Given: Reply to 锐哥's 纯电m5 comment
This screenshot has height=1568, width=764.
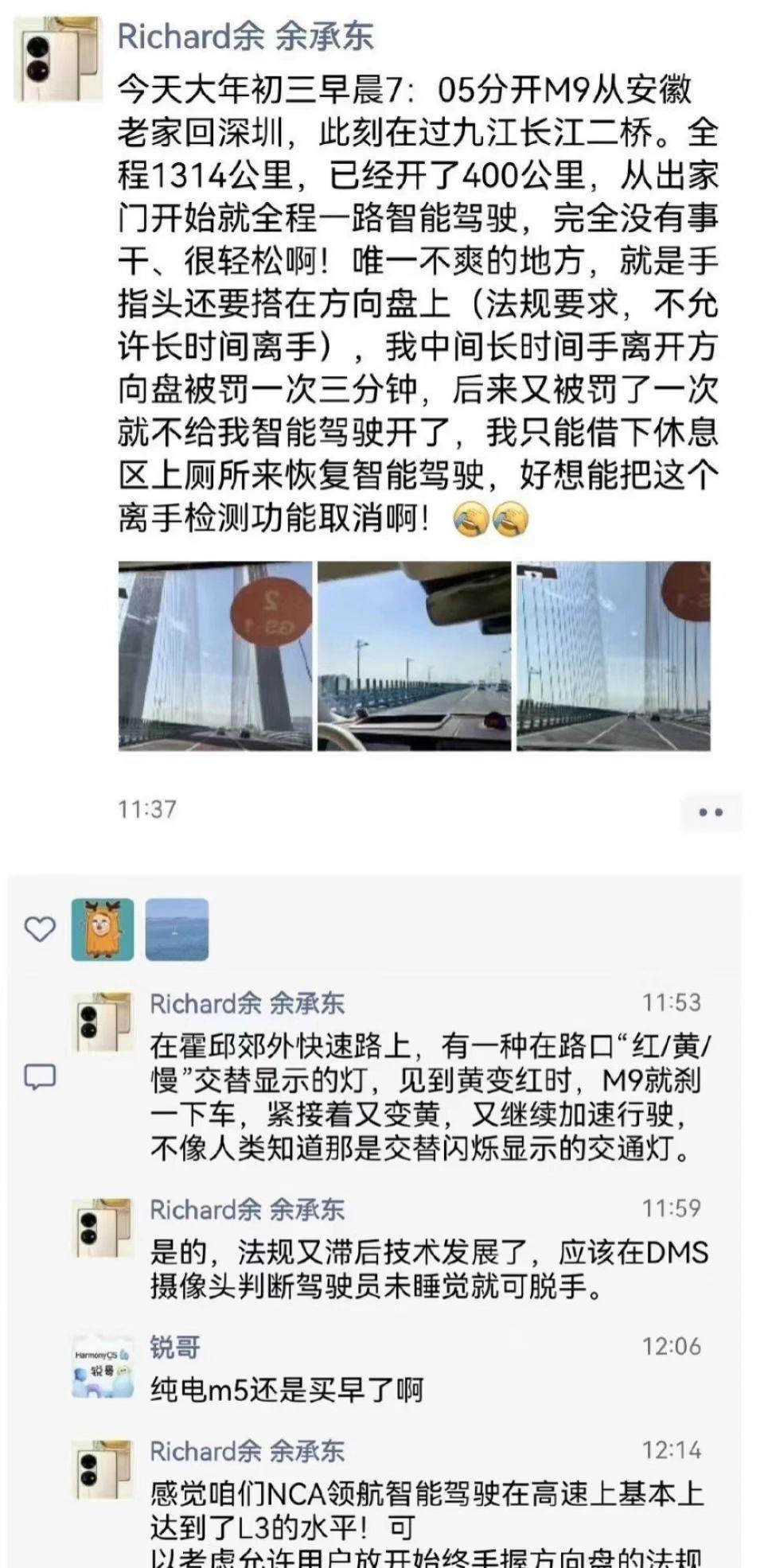Looking at the screenshot, I should (x=286, y=1389).
